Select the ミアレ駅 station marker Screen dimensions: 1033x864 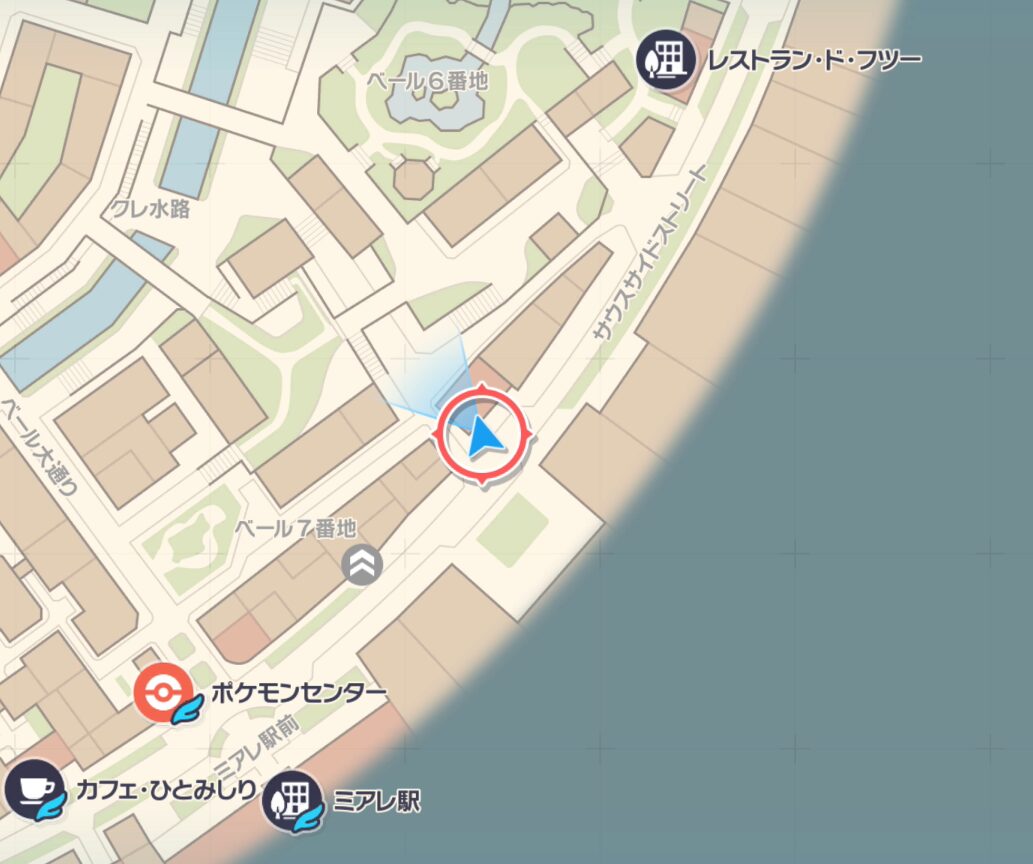292,801
